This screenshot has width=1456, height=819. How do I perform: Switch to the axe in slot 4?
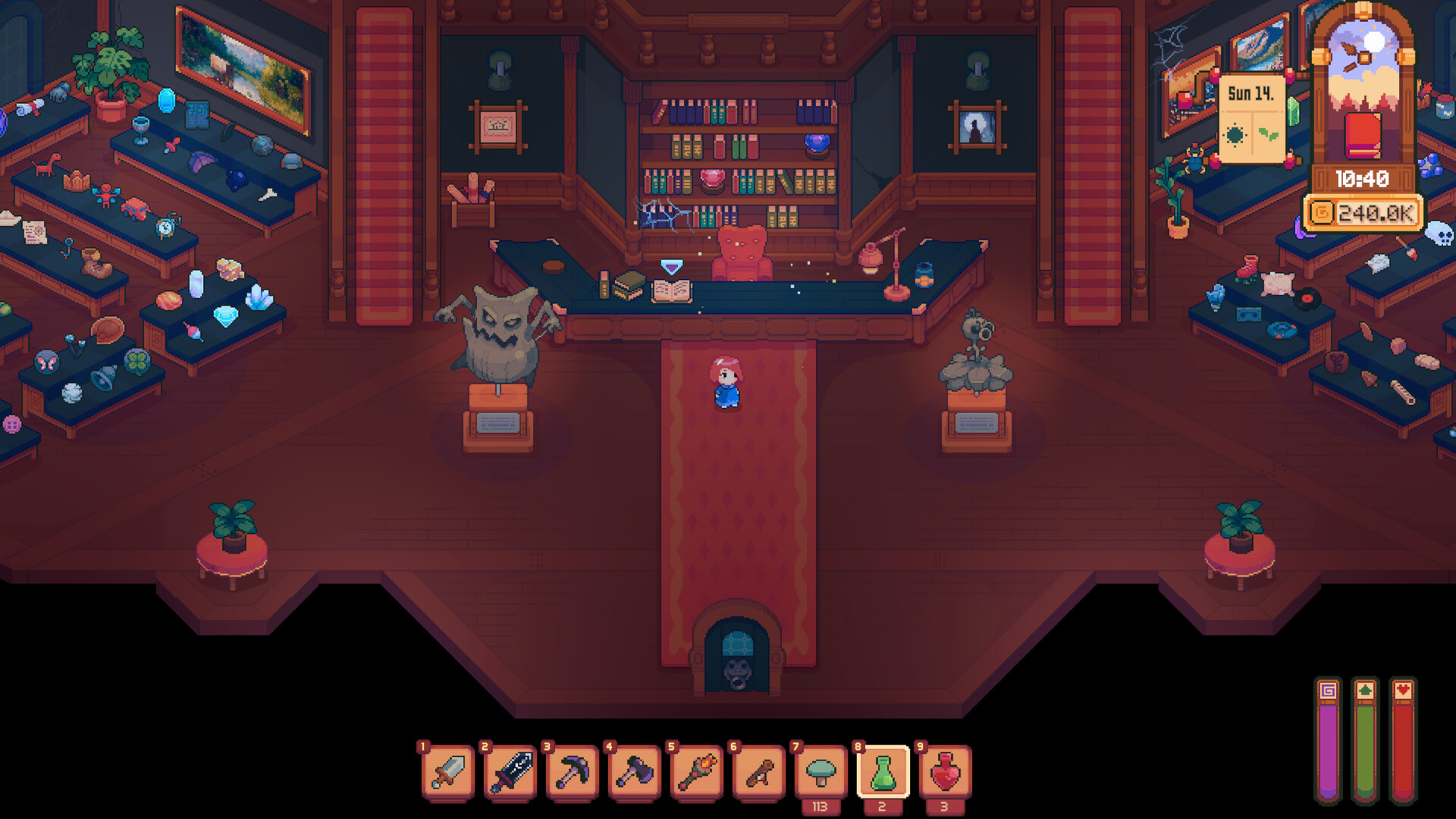635,772
